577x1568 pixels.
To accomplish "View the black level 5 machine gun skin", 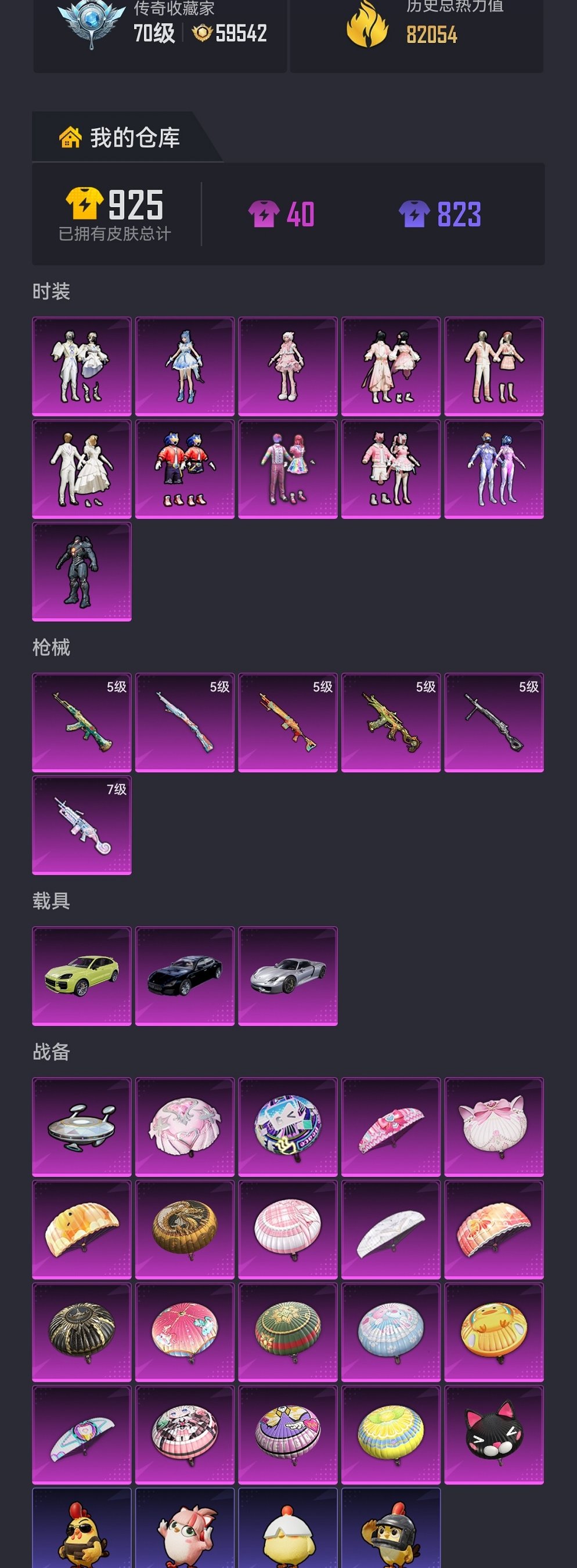I will point(493,722).
